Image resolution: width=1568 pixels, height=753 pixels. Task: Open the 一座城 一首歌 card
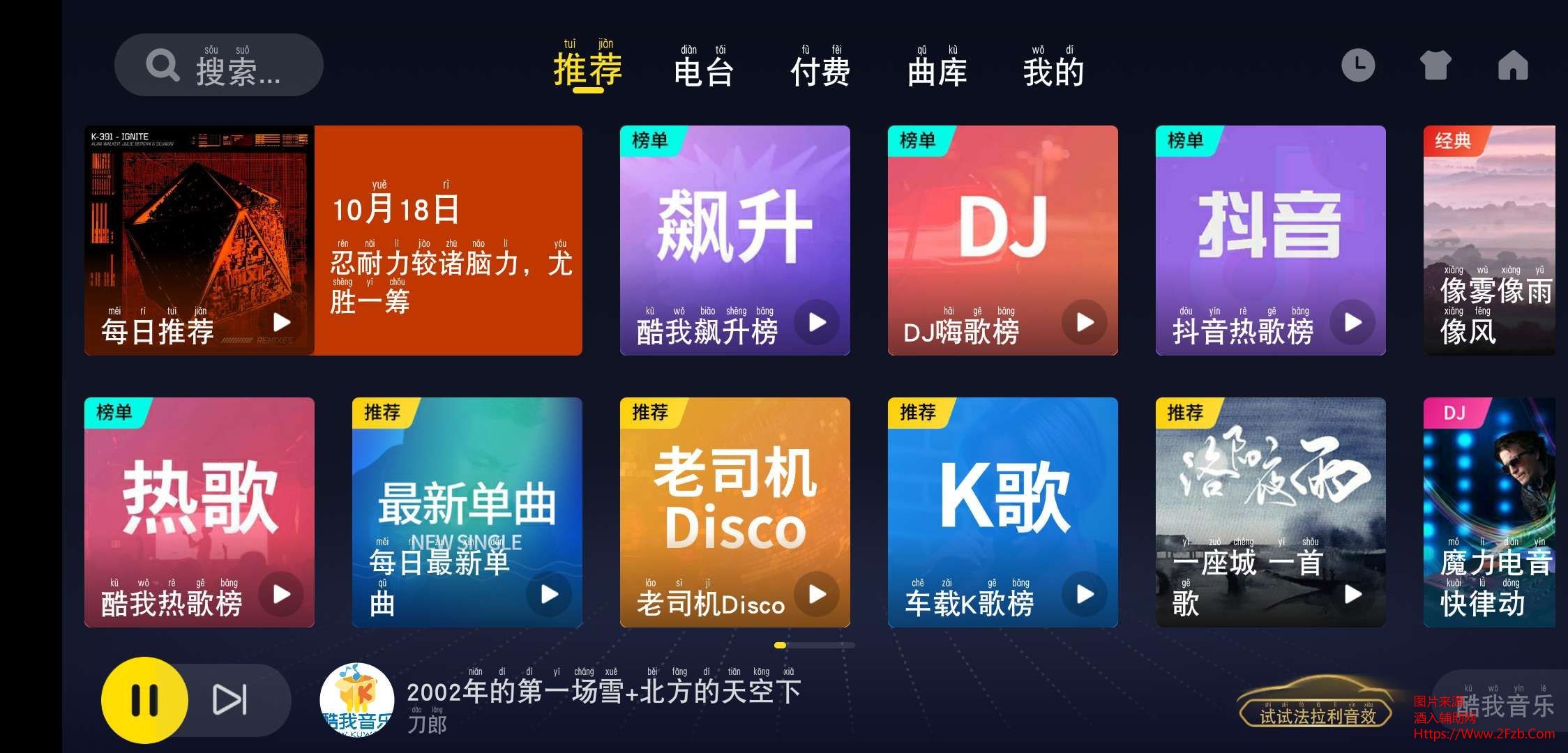[x=1270, y=512]
